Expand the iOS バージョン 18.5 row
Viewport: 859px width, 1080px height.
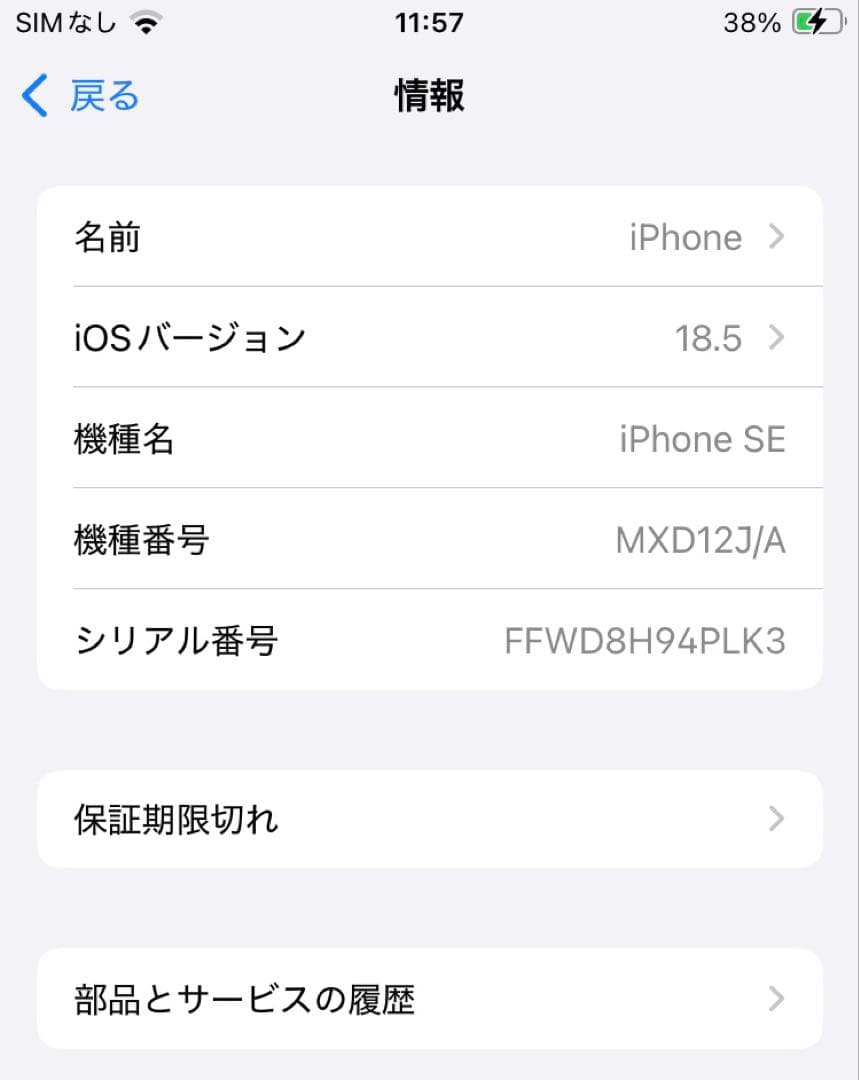tap(430, 337)
